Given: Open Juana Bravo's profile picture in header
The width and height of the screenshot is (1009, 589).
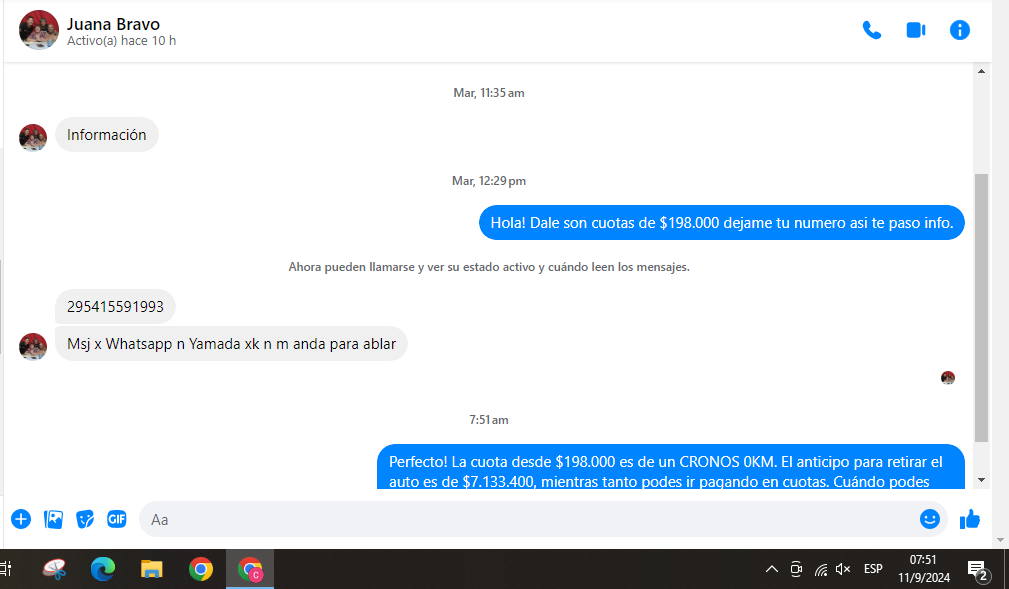Looking at the screenshot, I should 38,30.
